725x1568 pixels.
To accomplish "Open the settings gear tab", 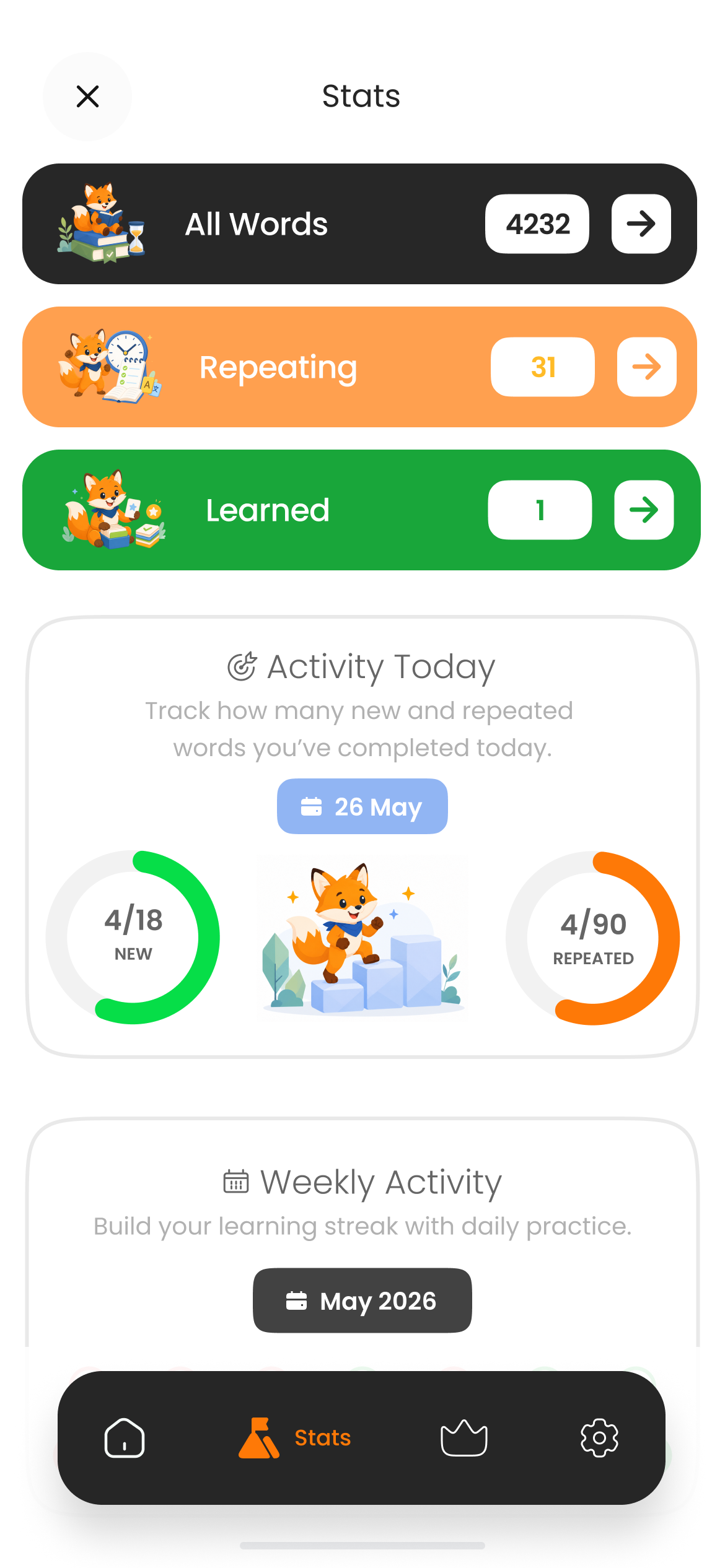I will [599, 1438].
